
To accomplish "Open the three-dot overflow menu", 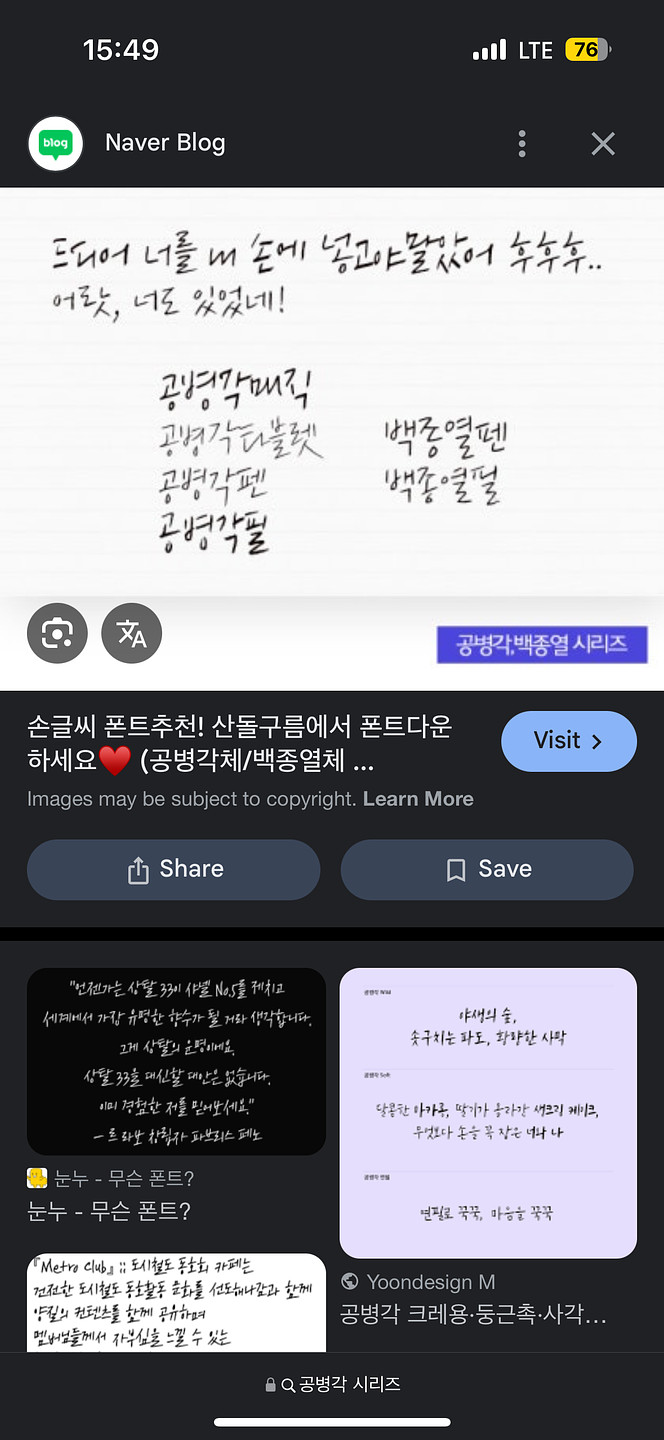I will coord(522,144).
